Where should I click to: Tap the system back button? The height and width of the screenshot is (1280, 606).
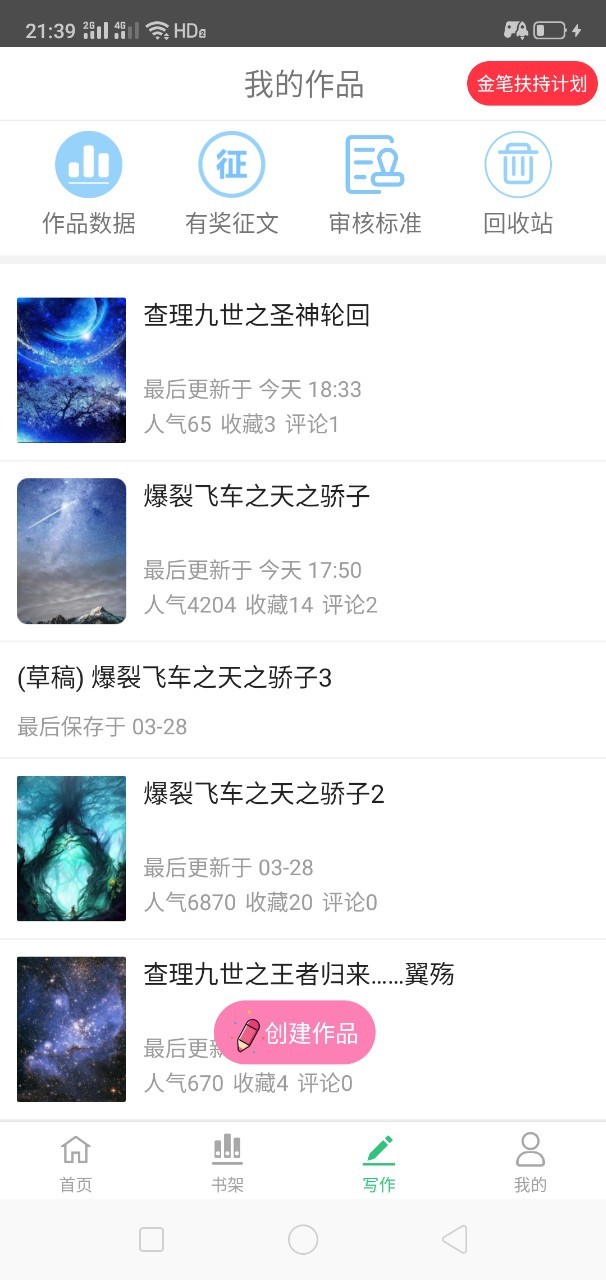tap(454, 1240)
